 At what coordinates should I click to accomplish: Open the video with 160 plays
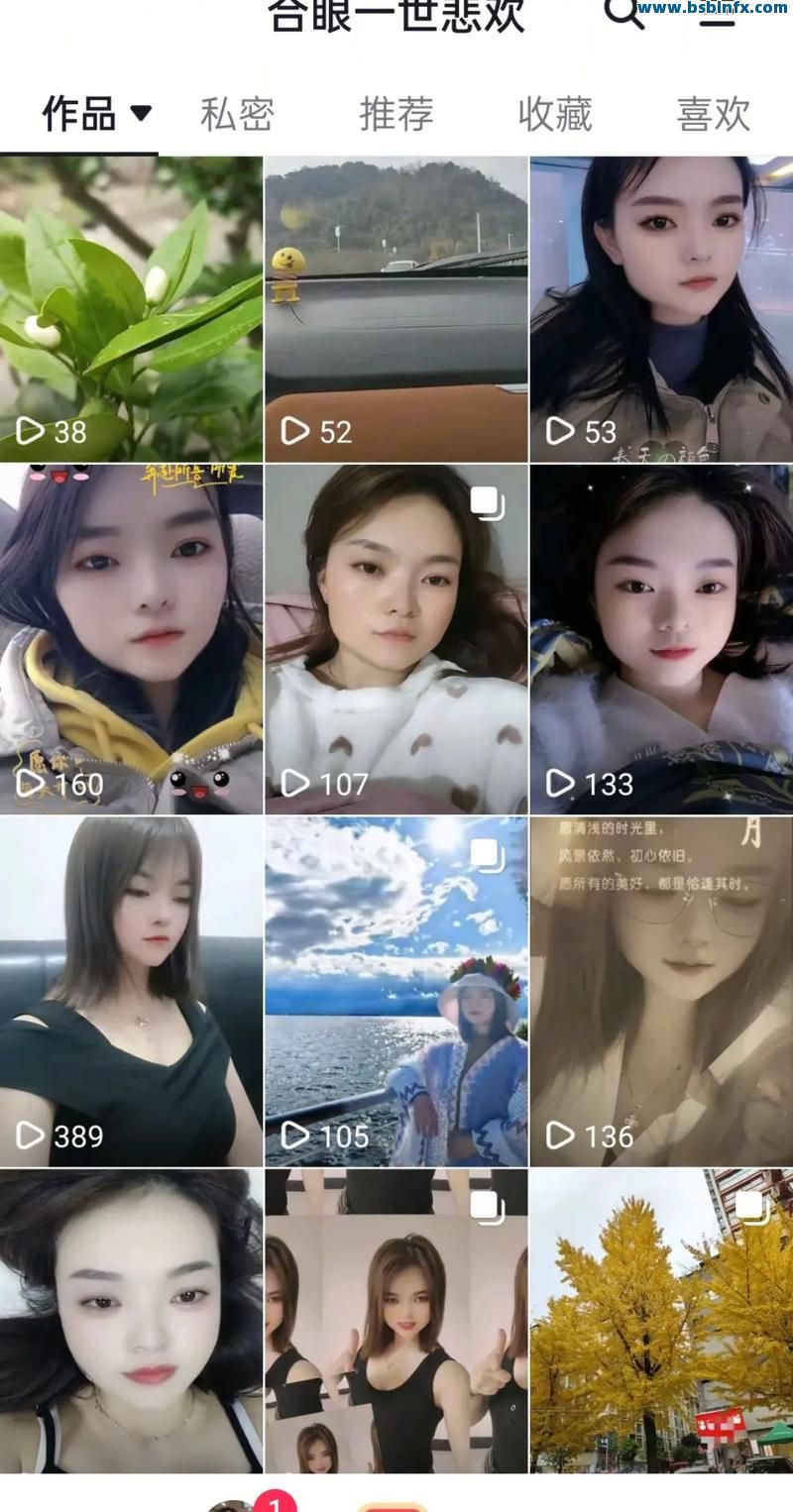(131, 639)
